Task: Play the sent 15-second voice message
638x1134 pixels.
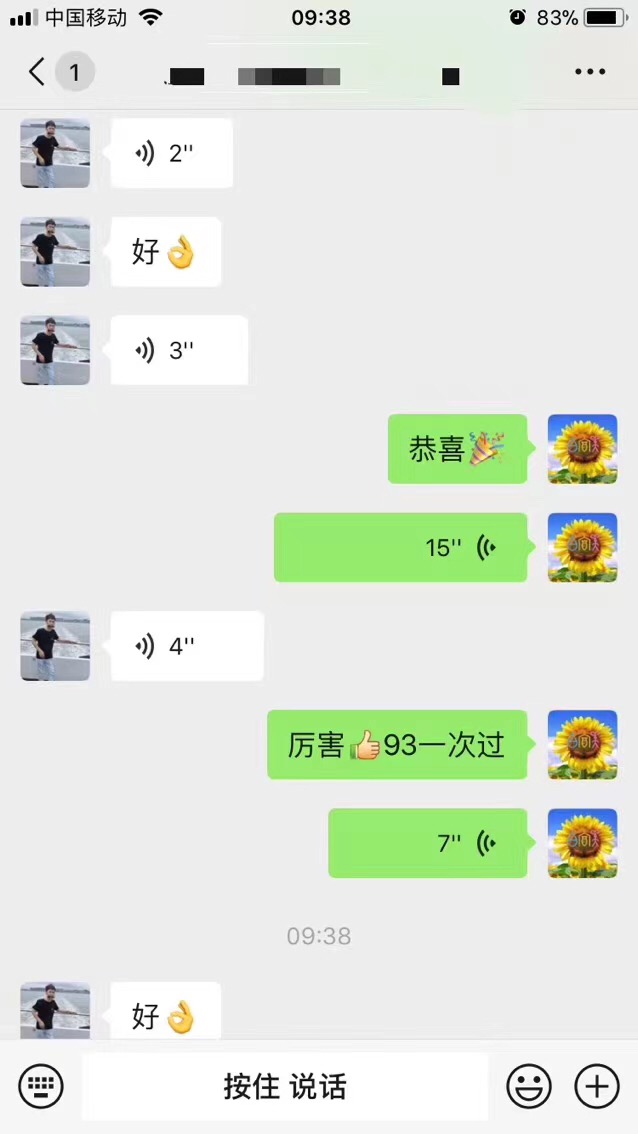Action: pos(400,547)
